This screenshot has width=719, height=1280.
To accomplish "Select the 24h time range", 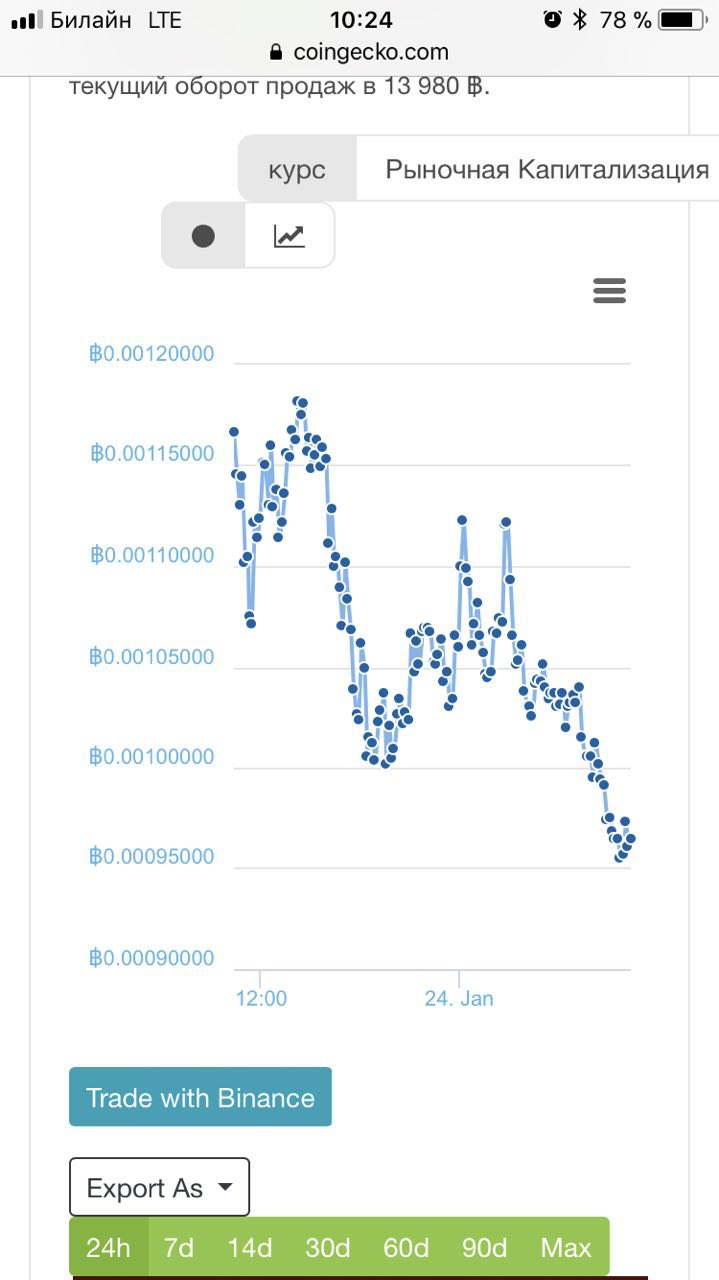I will (x=108, y=1247).
